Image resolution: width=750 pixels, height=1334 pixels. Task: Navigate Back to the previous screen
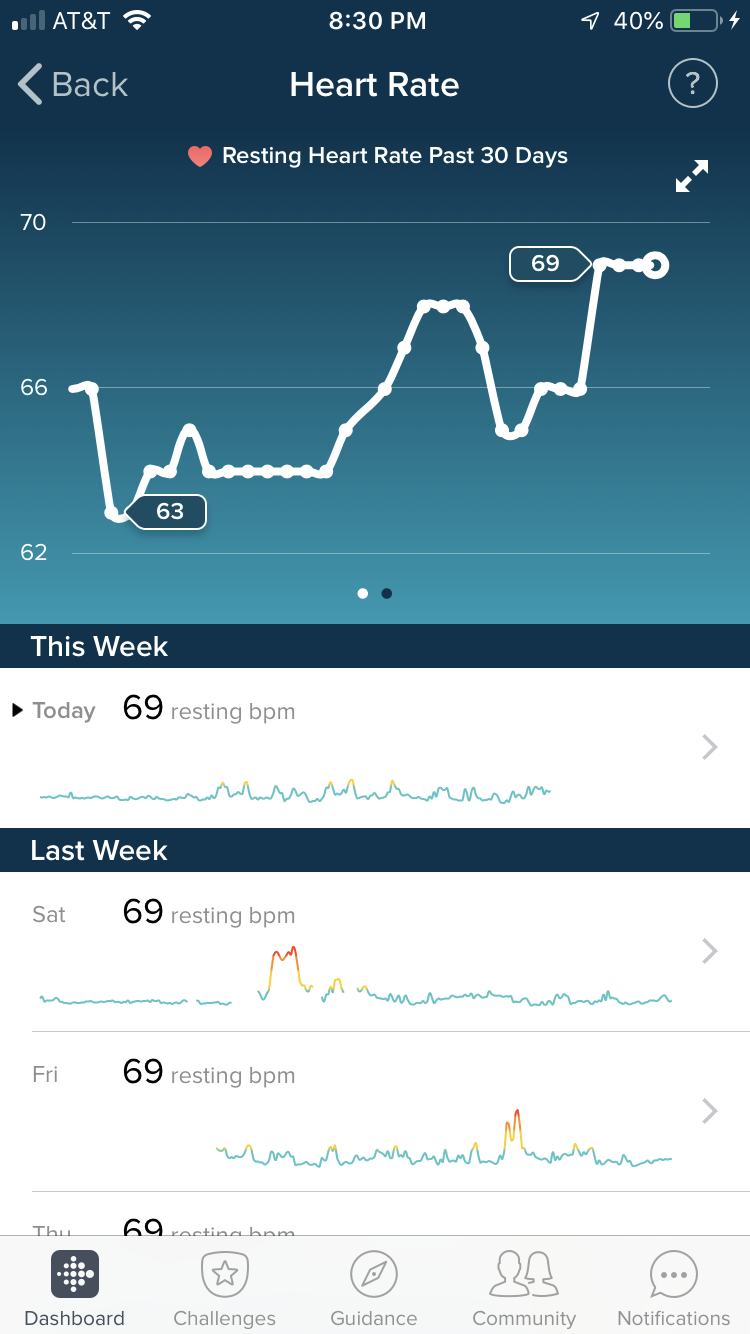tap(70, 84)
